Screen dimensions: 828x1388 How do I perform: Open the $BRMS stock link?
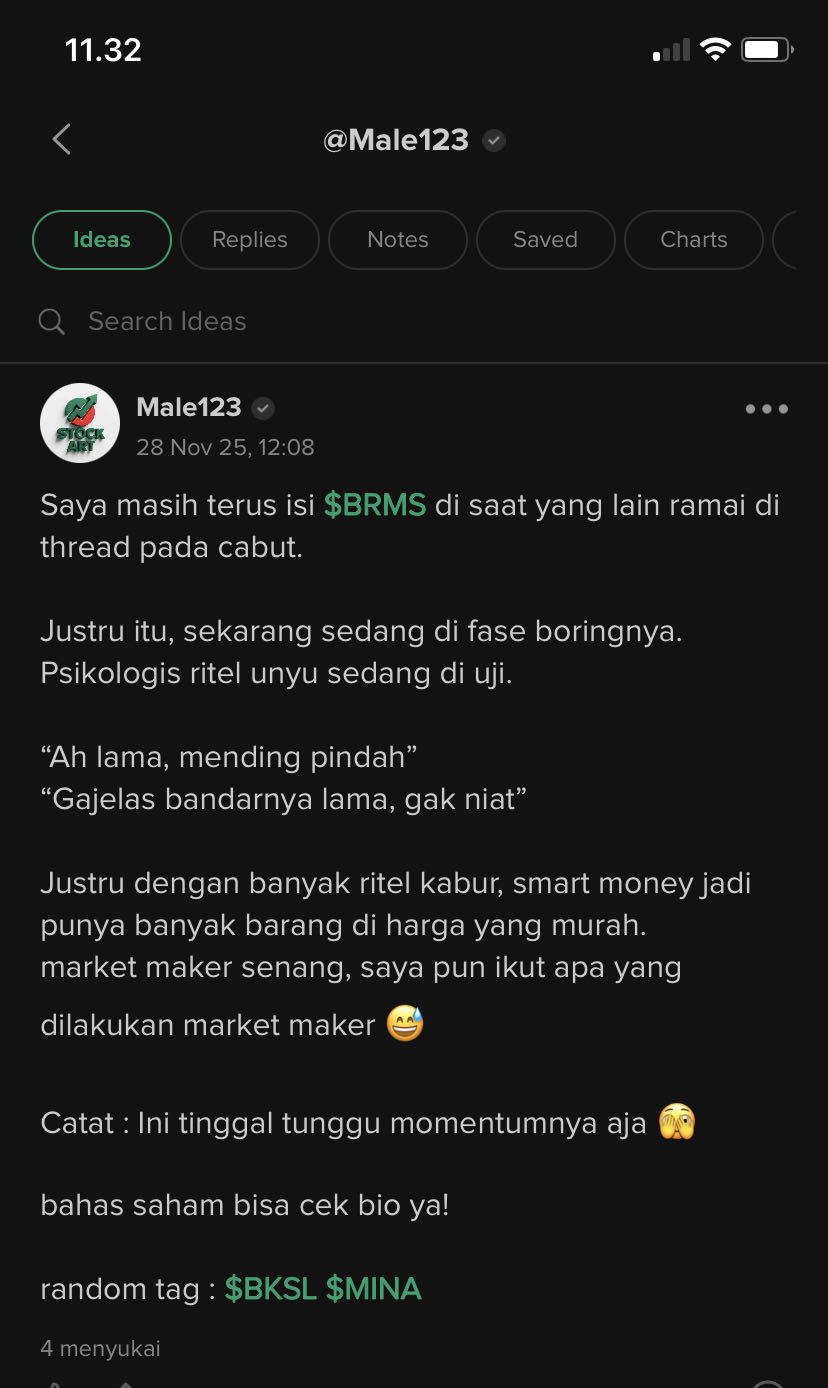[375, 505]
